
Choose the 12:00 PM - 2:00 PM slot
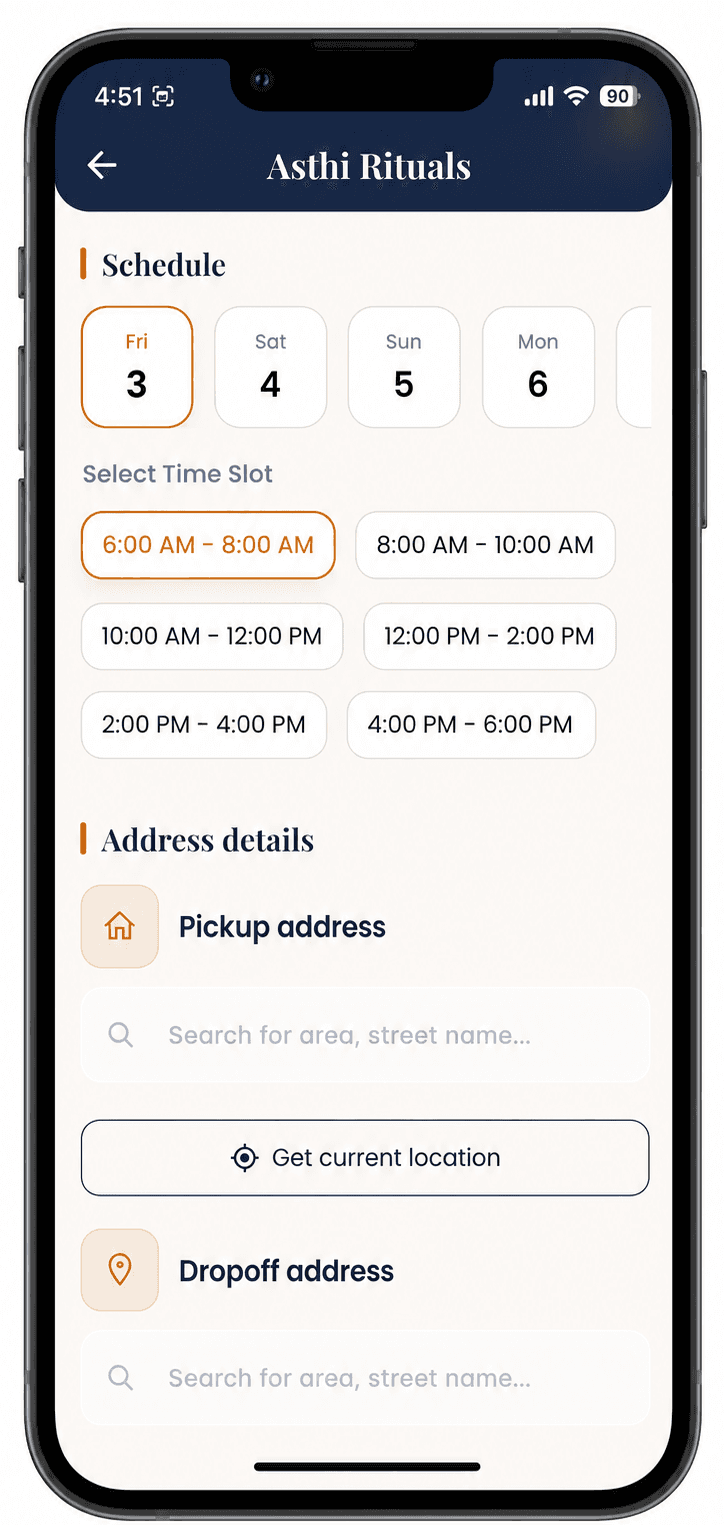pyautogui.click(x=490, y=636)
